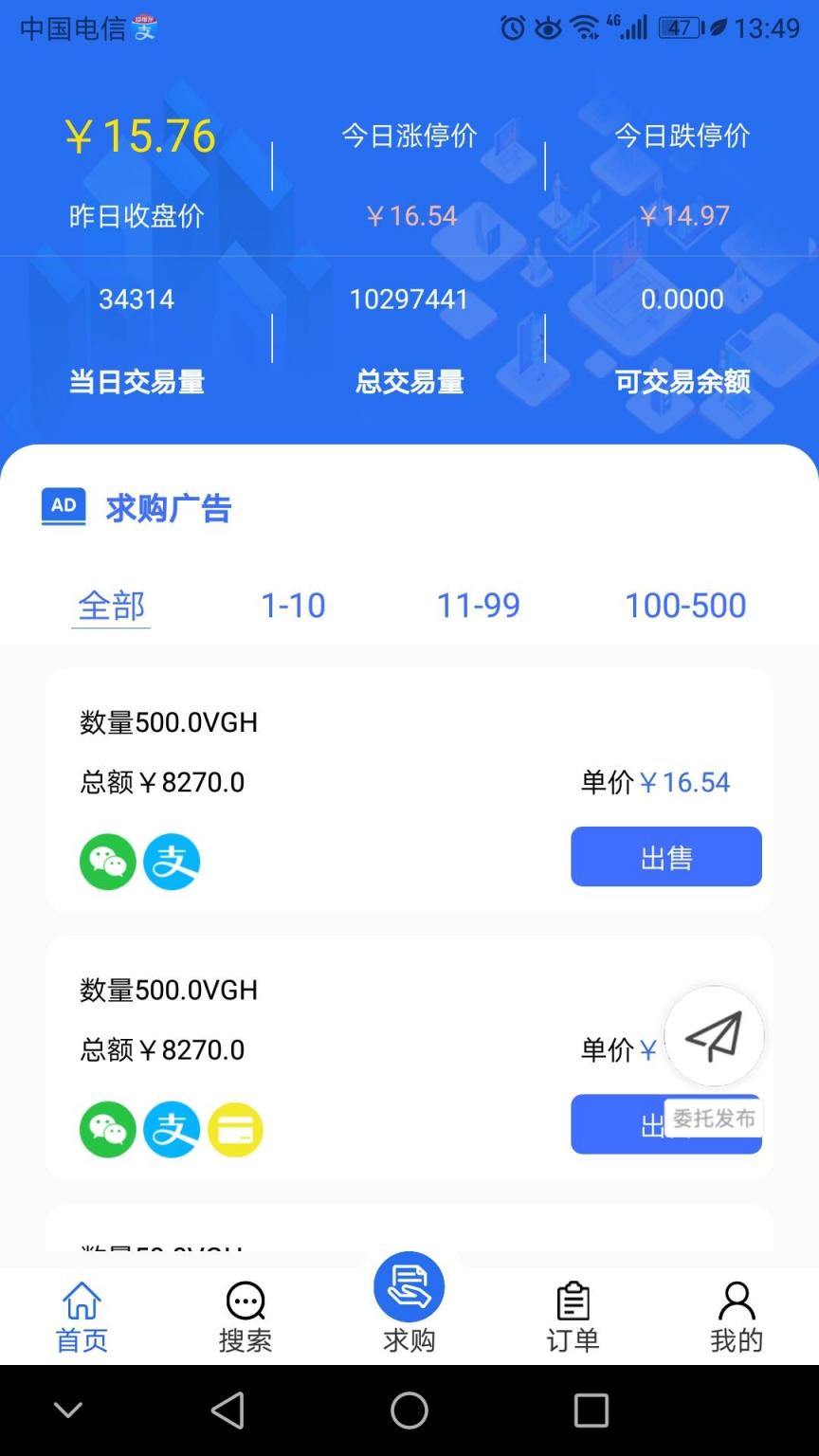
Task: Go to the system home screen
Action: point(409,1410)
